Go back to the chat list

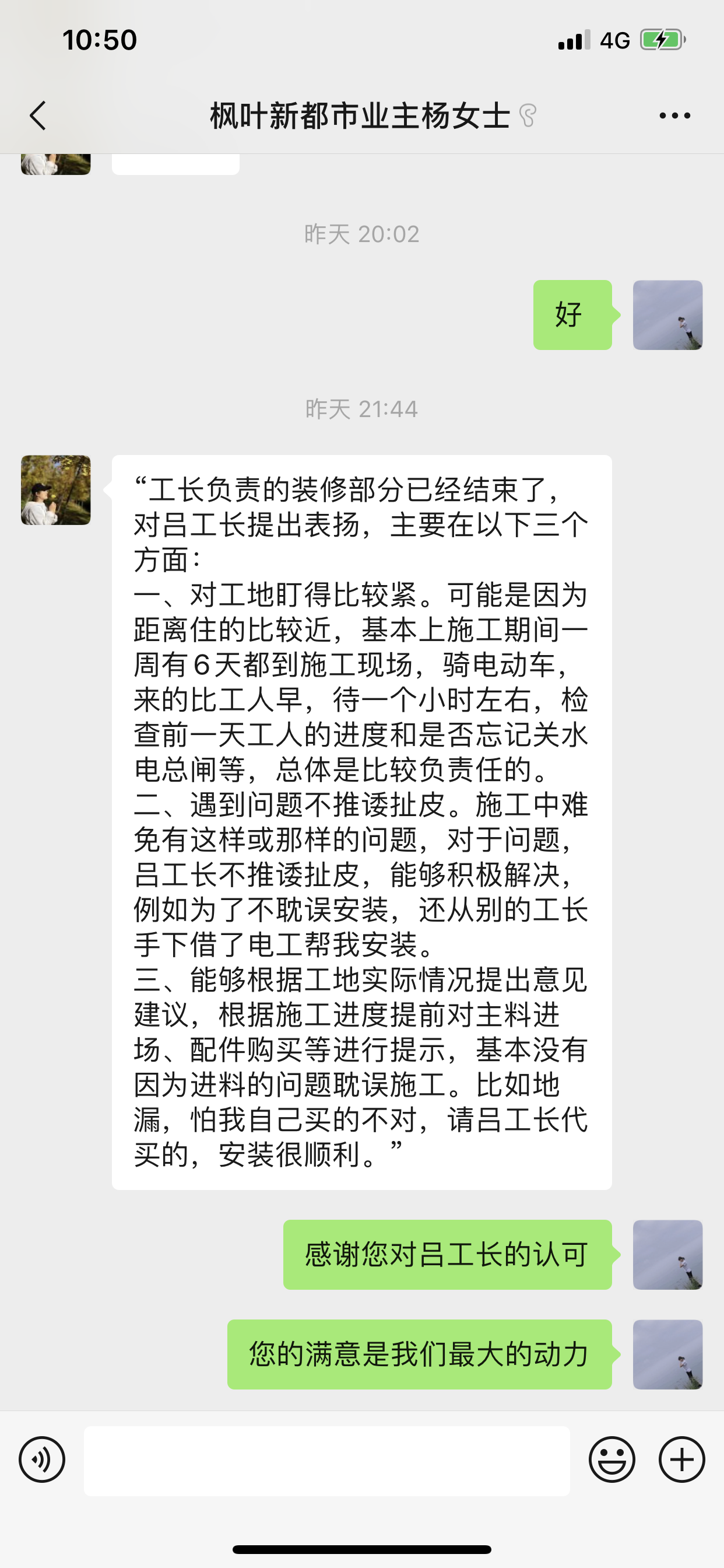(38, 116)
